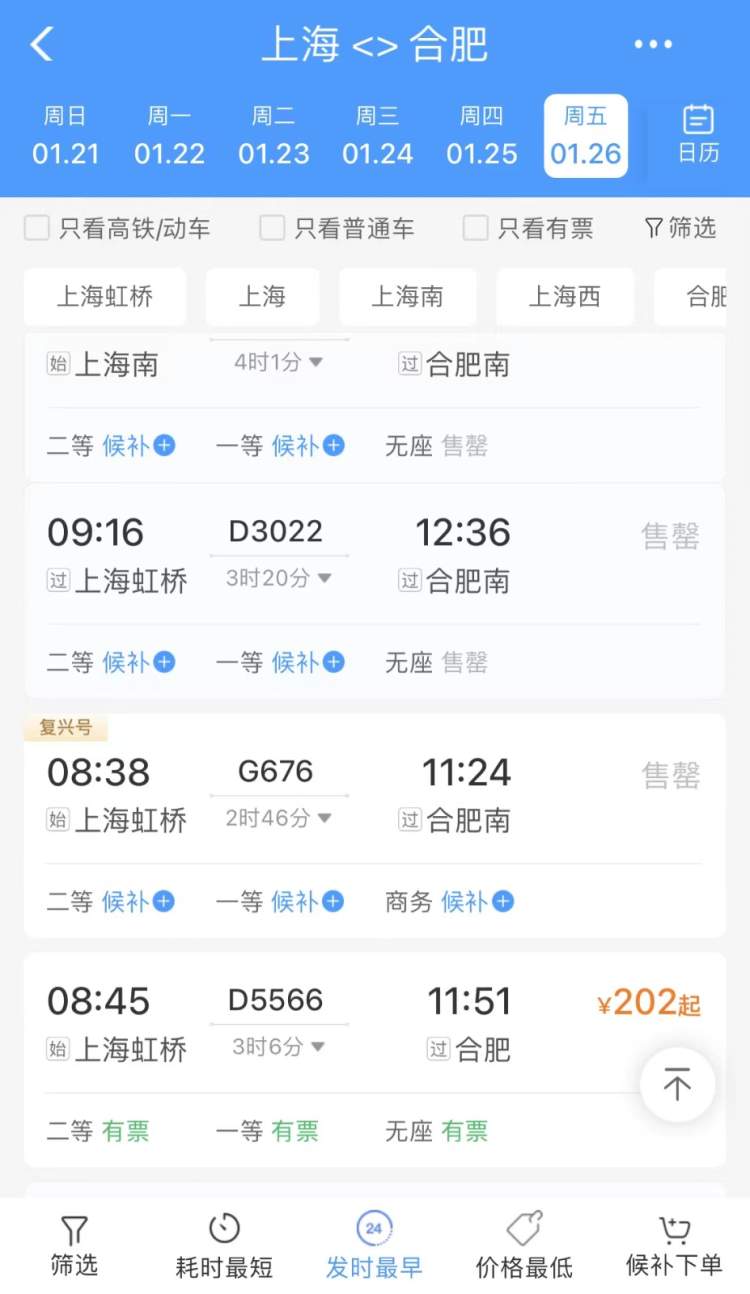Sort by 耗时最短

pos(224,1246)
